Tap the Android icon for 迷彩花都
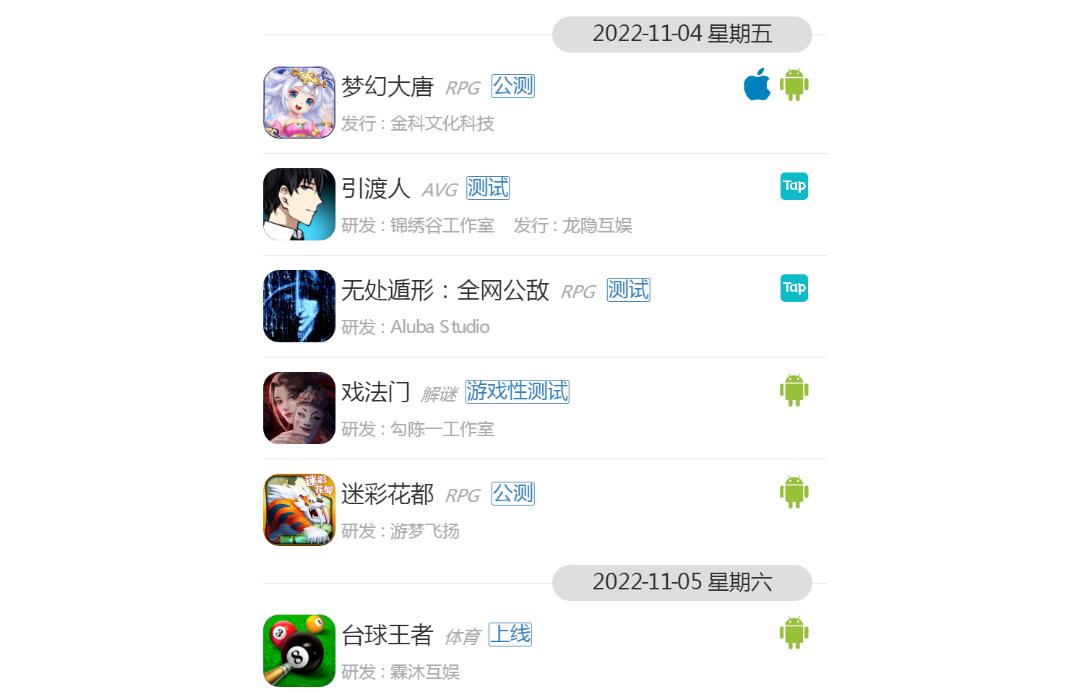Screen dimensions: 1070x699 point(794,492)
